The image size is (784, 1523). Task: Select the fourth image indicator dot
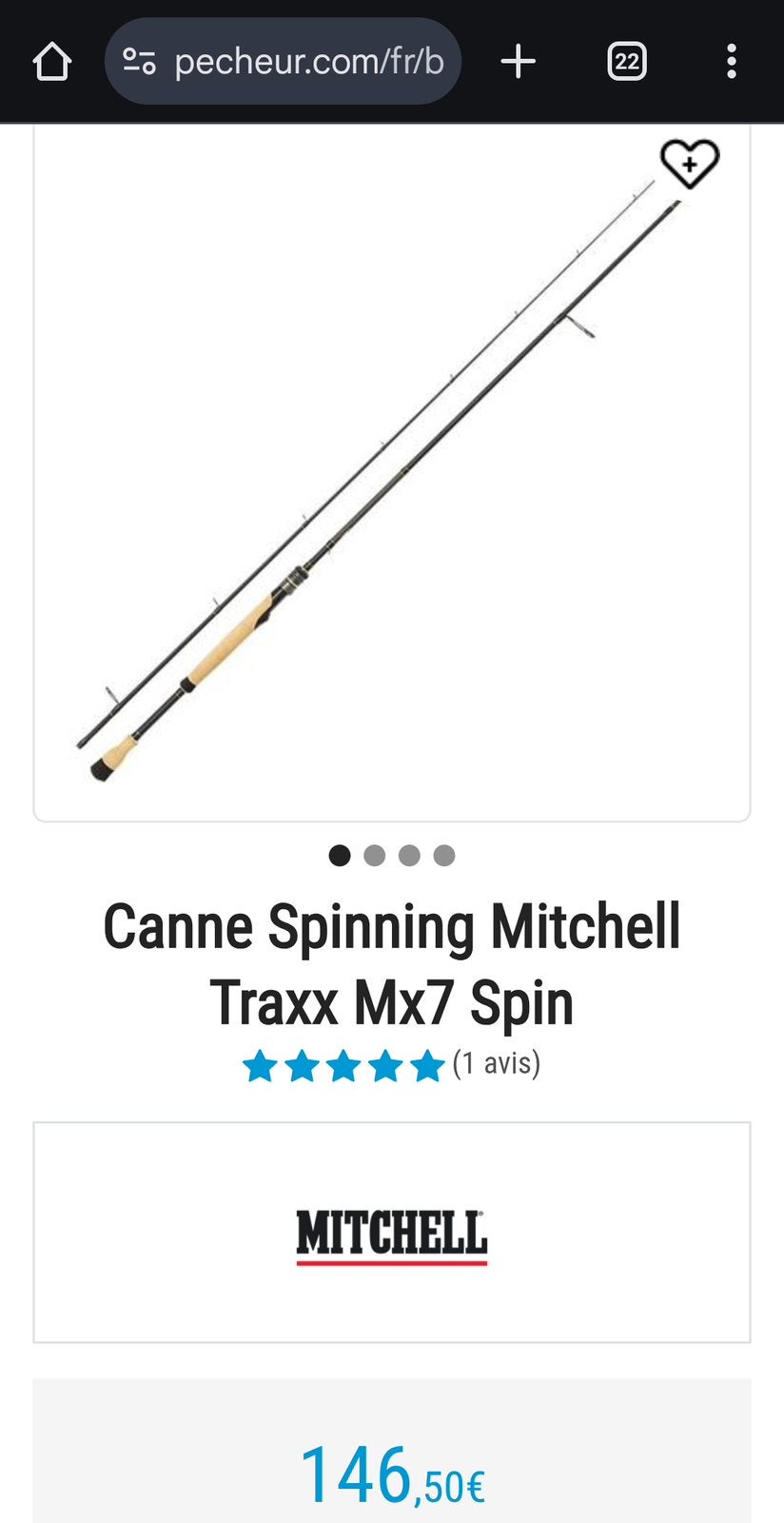point(444,856)
